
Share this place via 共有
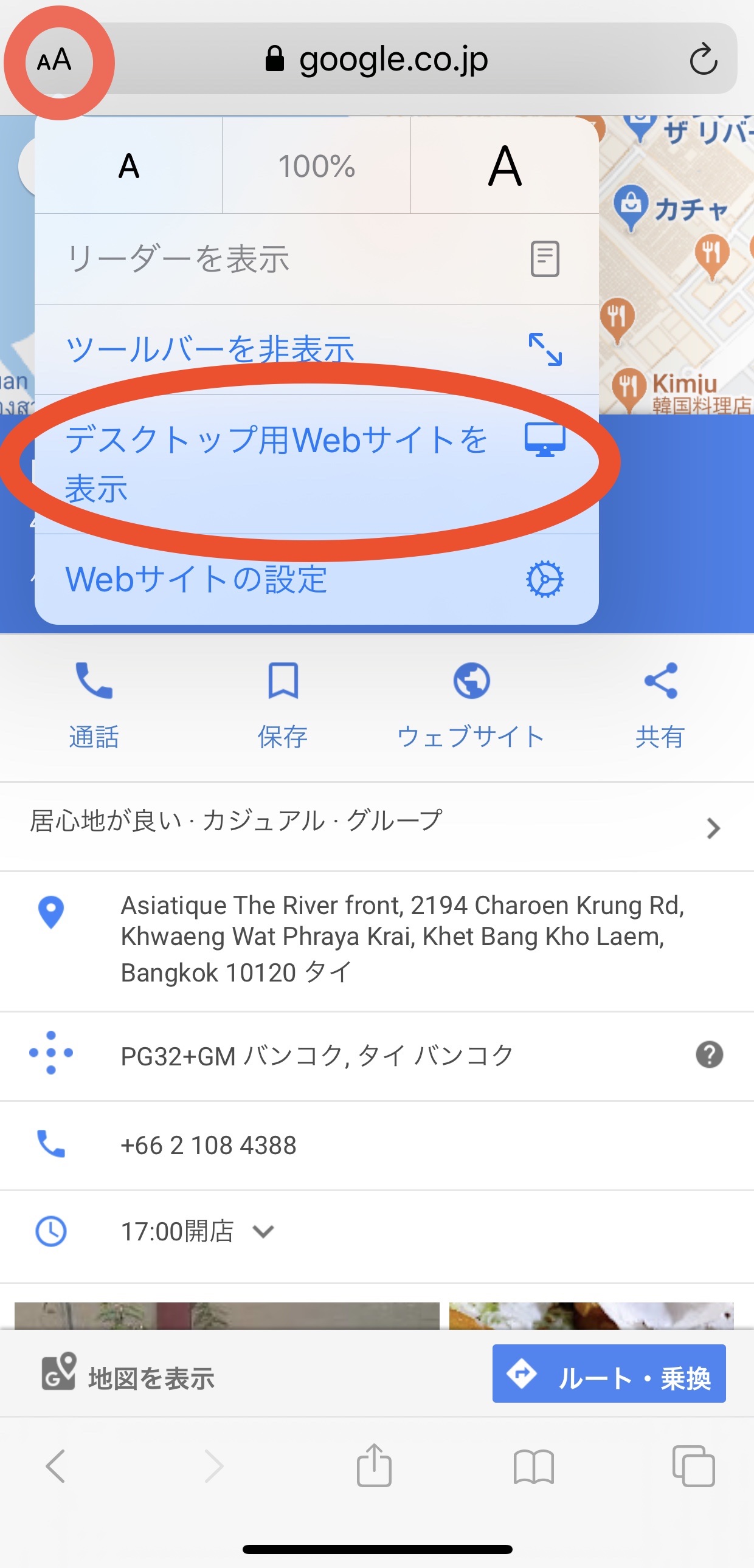click(660, 704)
